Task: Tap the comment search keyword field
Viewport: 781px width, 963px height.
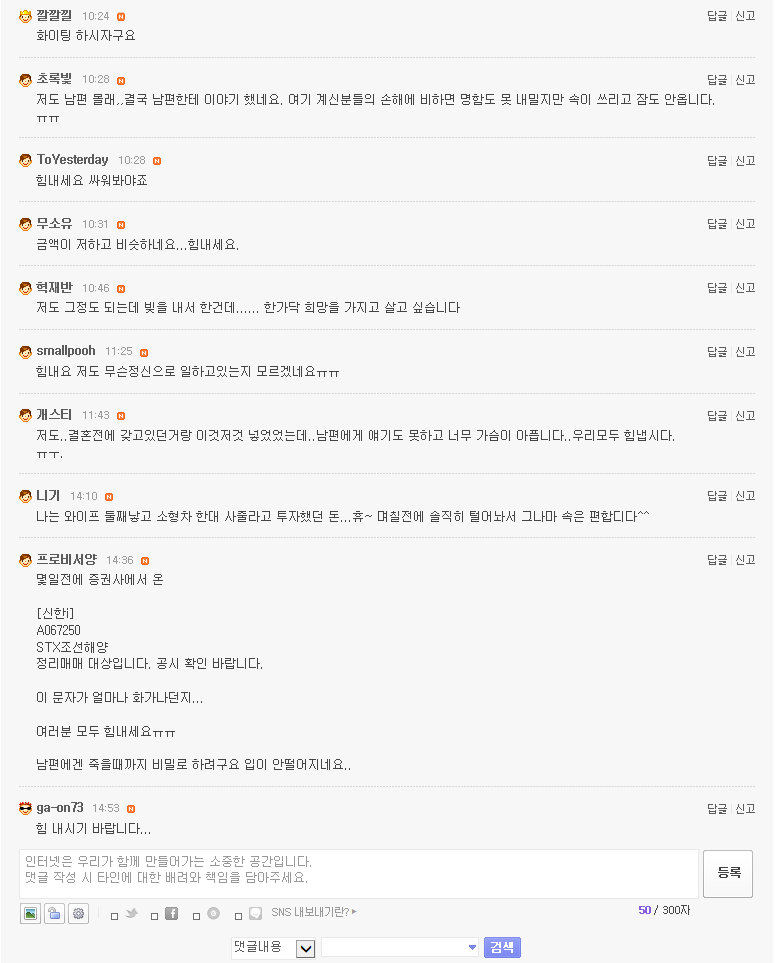Action: point(393,947)
